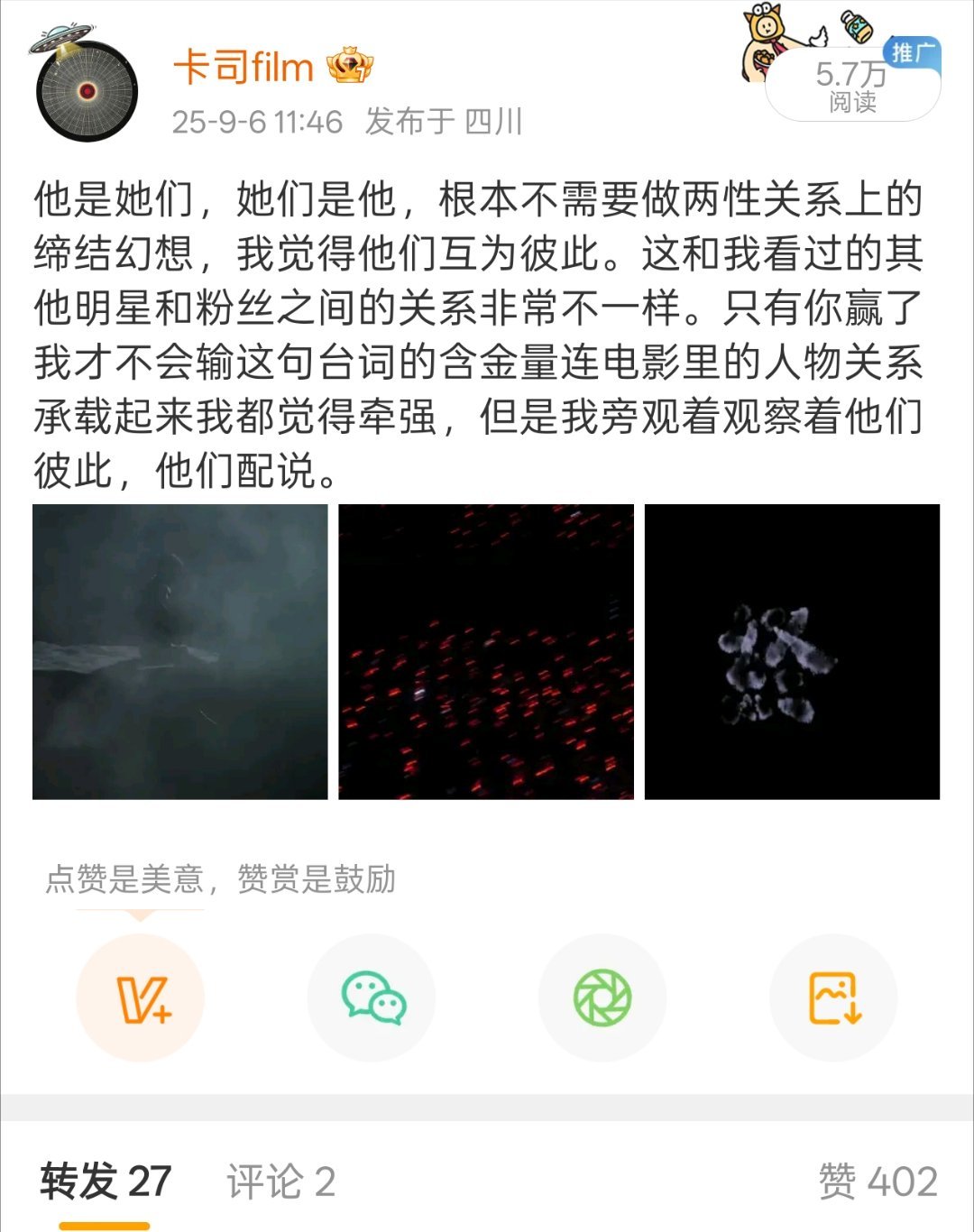The image size is (974, 1232).
Task: Switch to the 转发 27 tab
Action: click(x=106, y=1180)
